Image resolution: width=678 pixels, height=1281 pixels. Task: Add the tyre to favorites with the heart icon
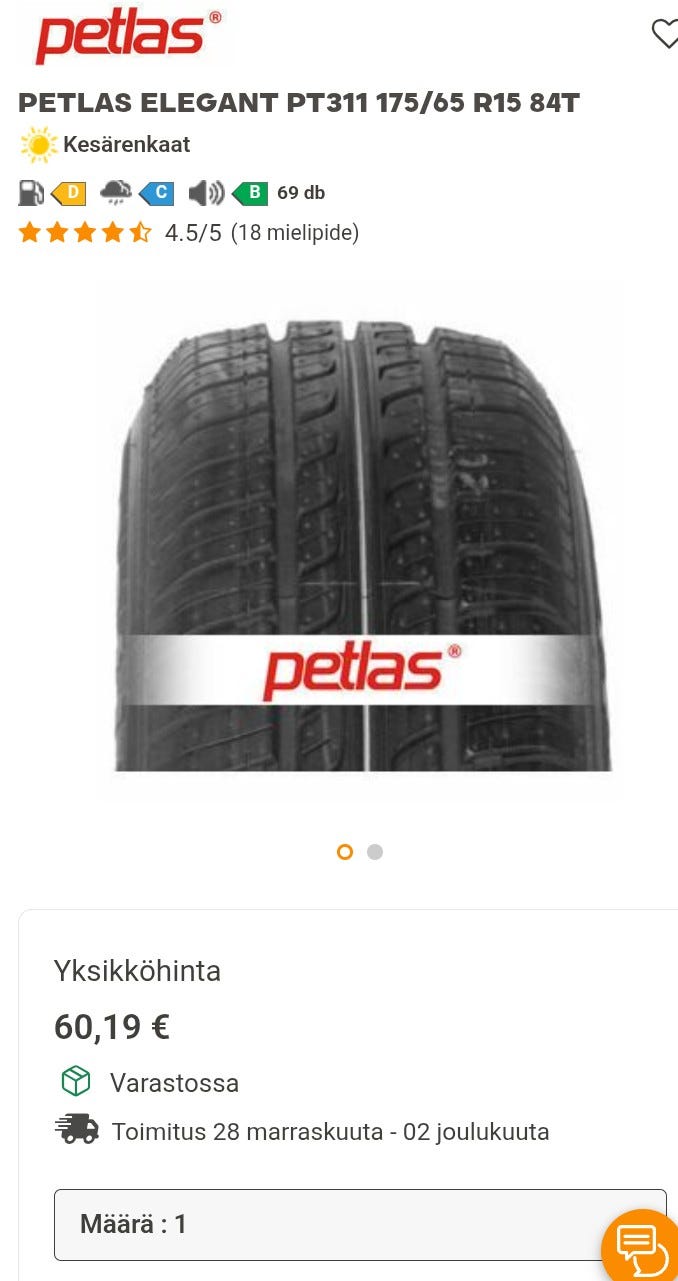[x=665, y=33]
